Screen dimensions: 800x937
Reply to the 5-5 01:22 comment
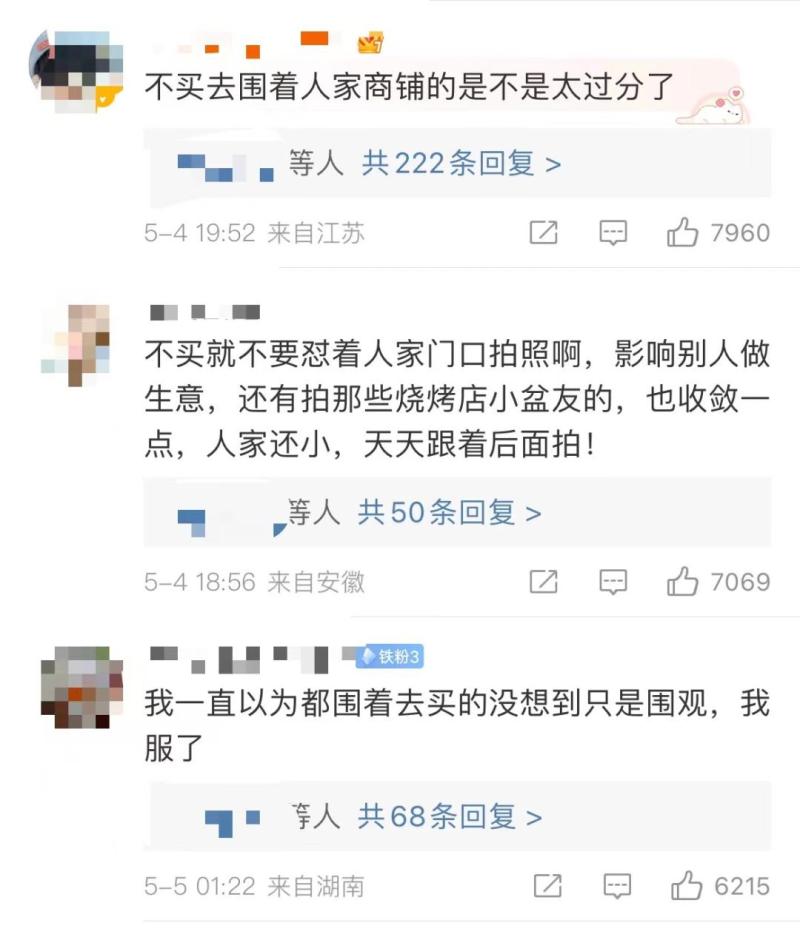[x=617, y=885]
